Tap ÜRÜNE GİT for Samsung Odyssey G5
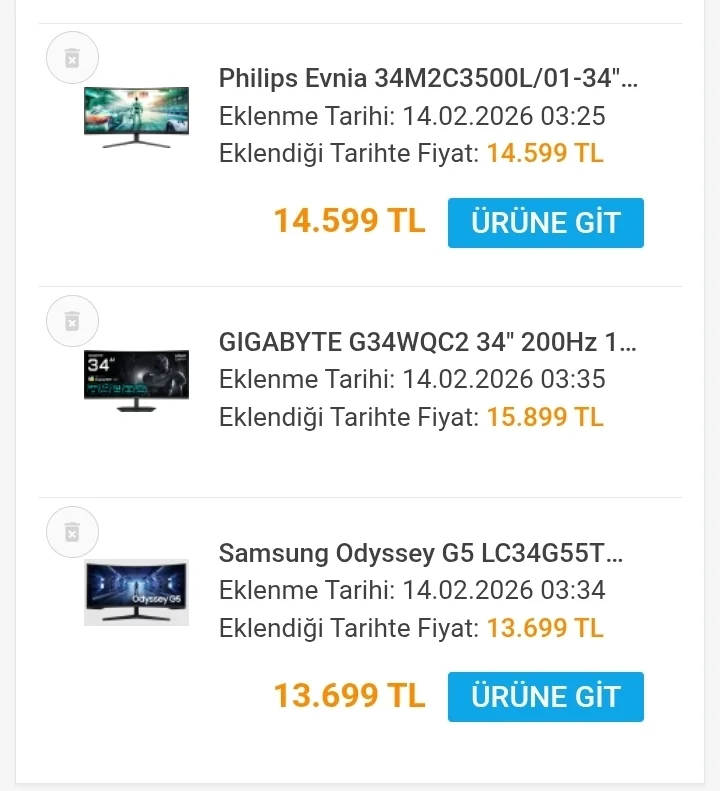The height and width of the screenshot is (791, 720). click(545, 696)
